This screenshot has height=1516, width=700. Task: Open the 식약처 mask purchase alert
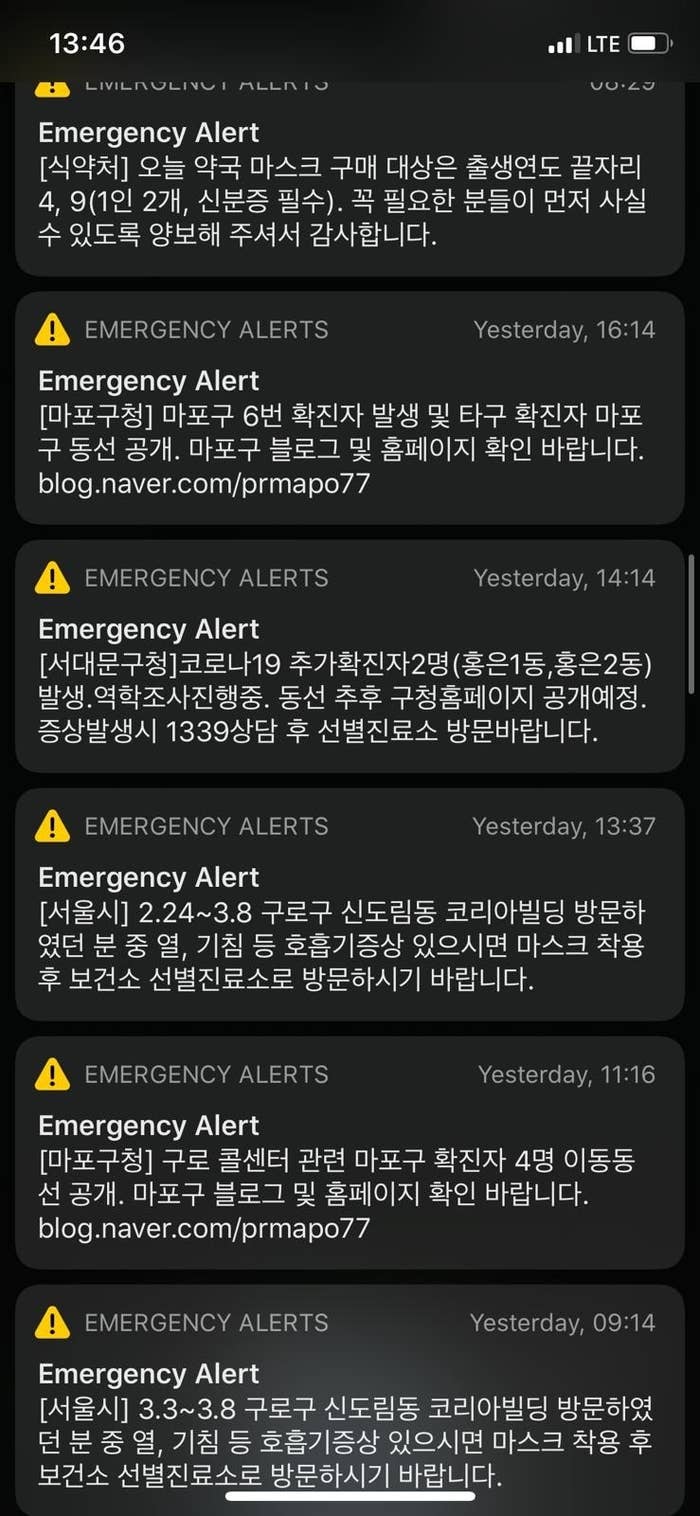click(348, 190)
